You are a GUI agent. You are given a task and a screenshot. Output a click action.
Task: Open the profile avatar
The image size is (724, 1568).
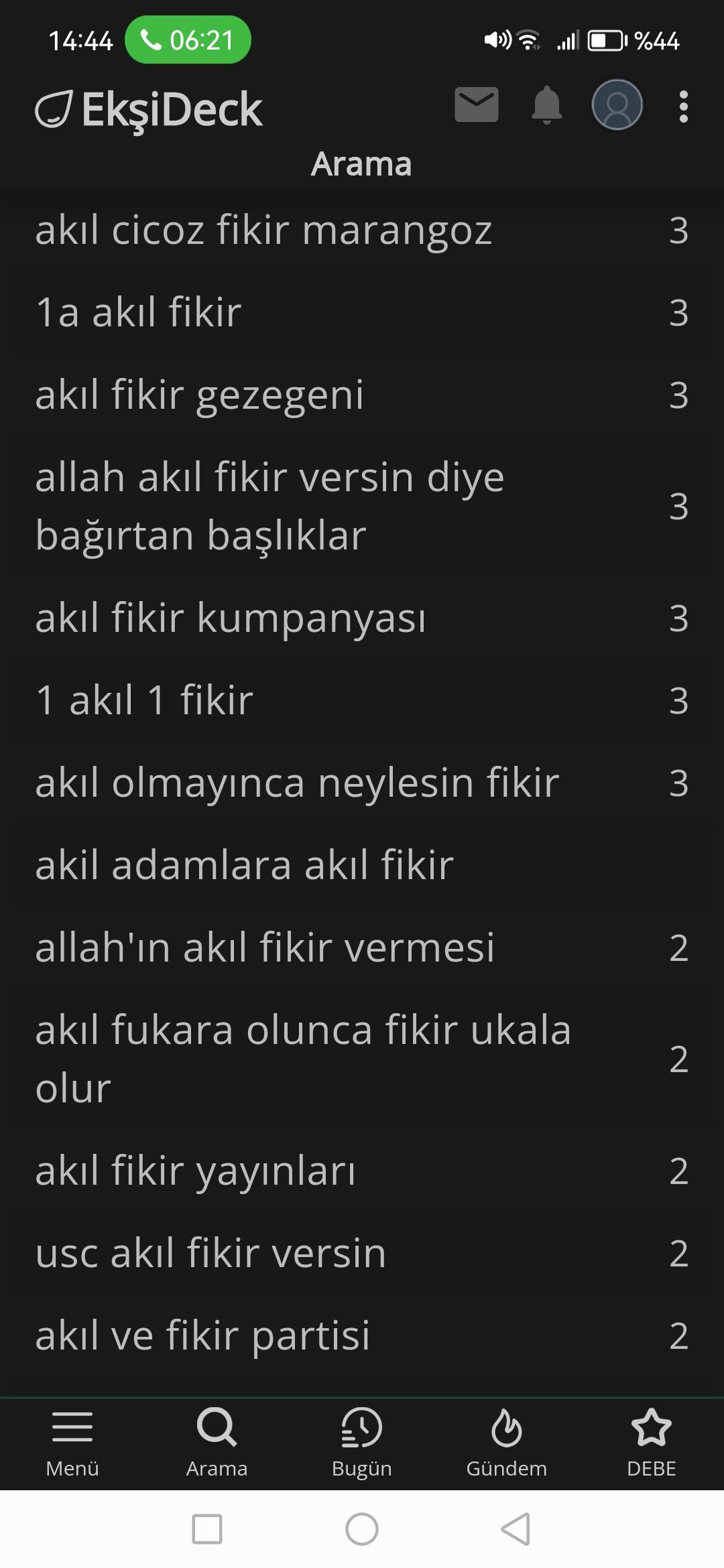(x=617, y=105)
